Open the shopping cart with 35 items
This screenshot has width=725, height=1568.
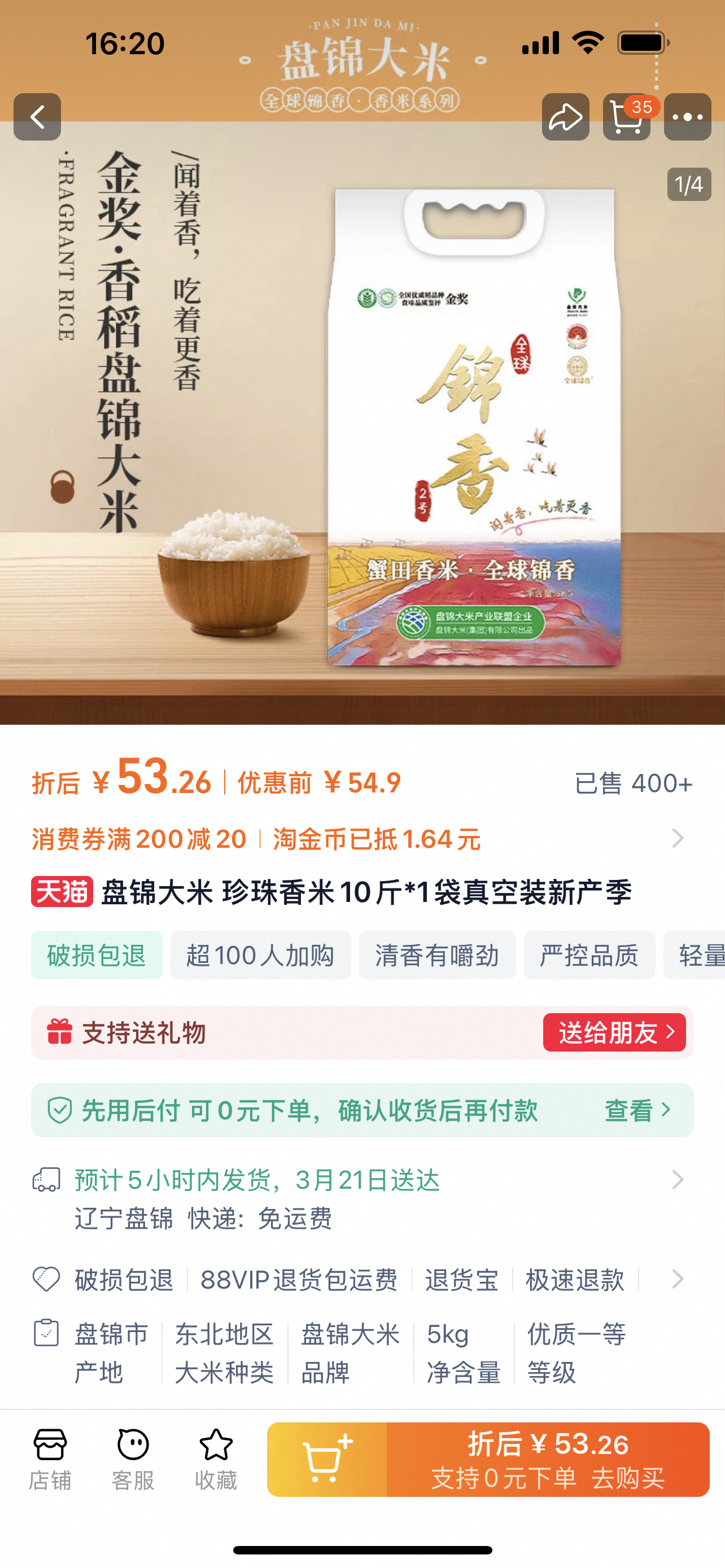coord(626,117)
